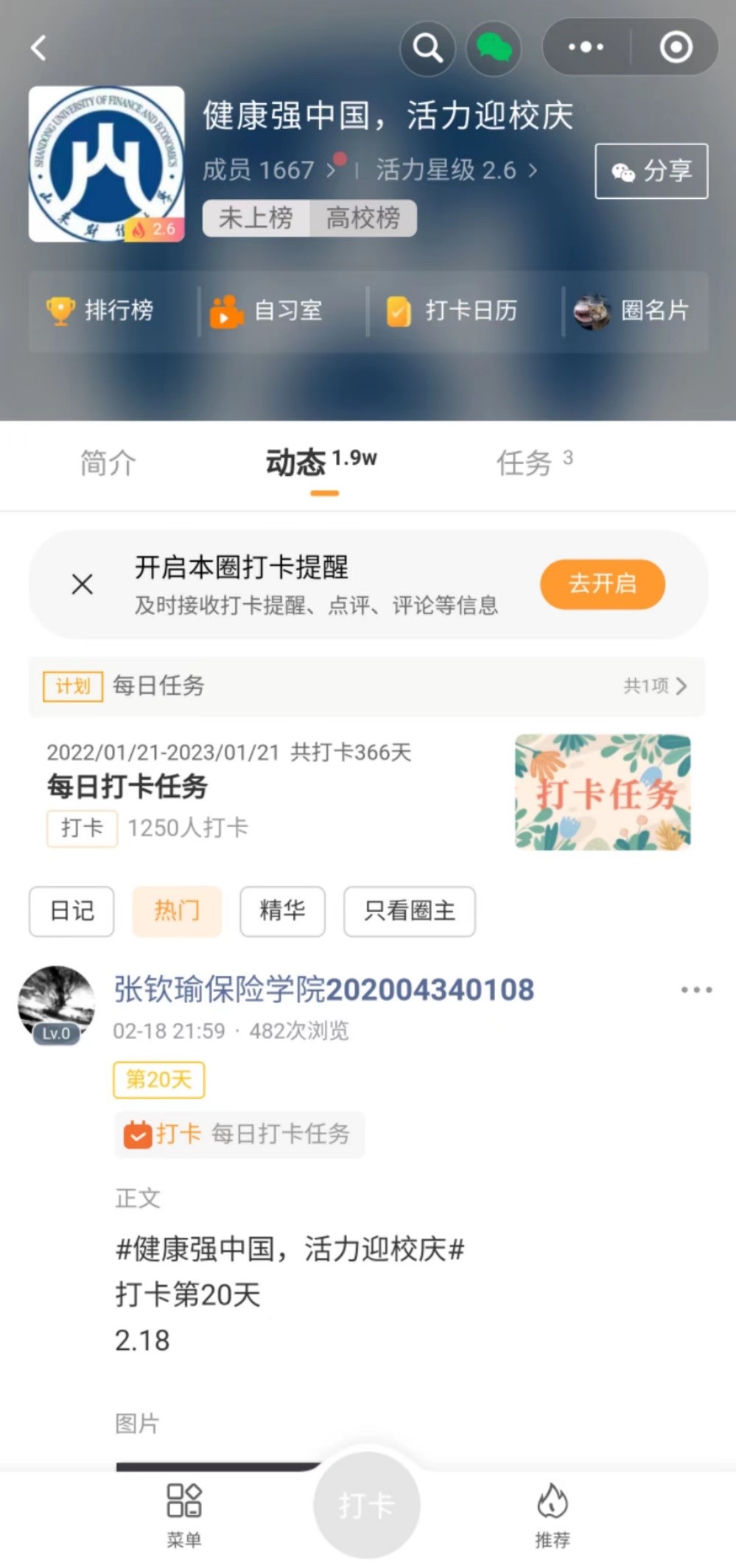
Task: Go back using the top-left arrow
Action: [x=39, y=49]
